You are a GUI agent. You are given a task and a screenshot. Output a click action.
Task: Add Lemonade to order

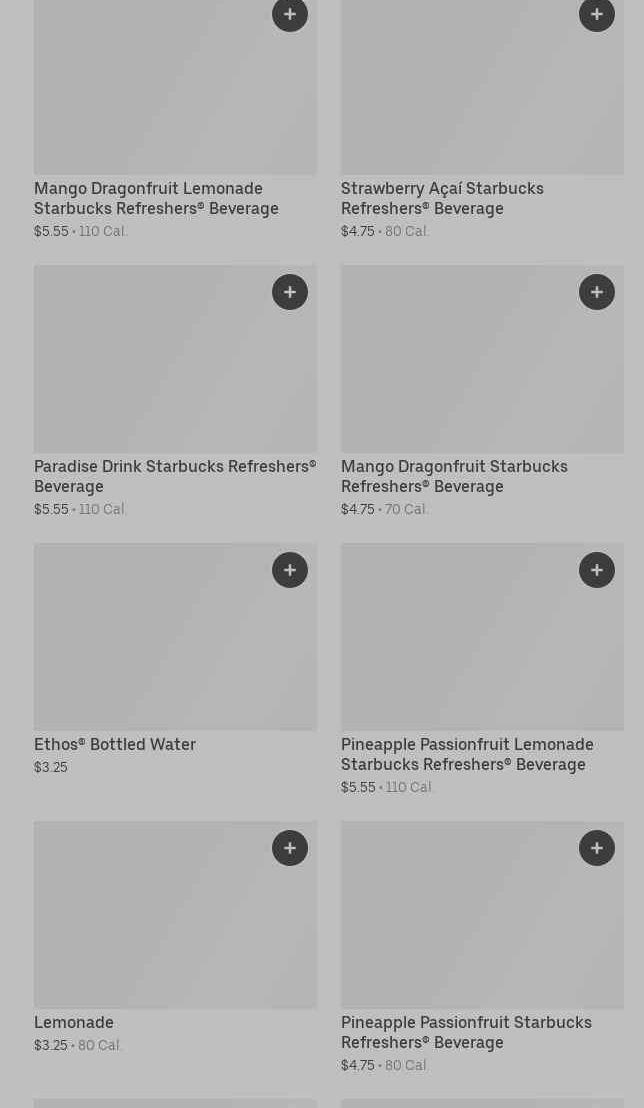click(x=290, y=848)
